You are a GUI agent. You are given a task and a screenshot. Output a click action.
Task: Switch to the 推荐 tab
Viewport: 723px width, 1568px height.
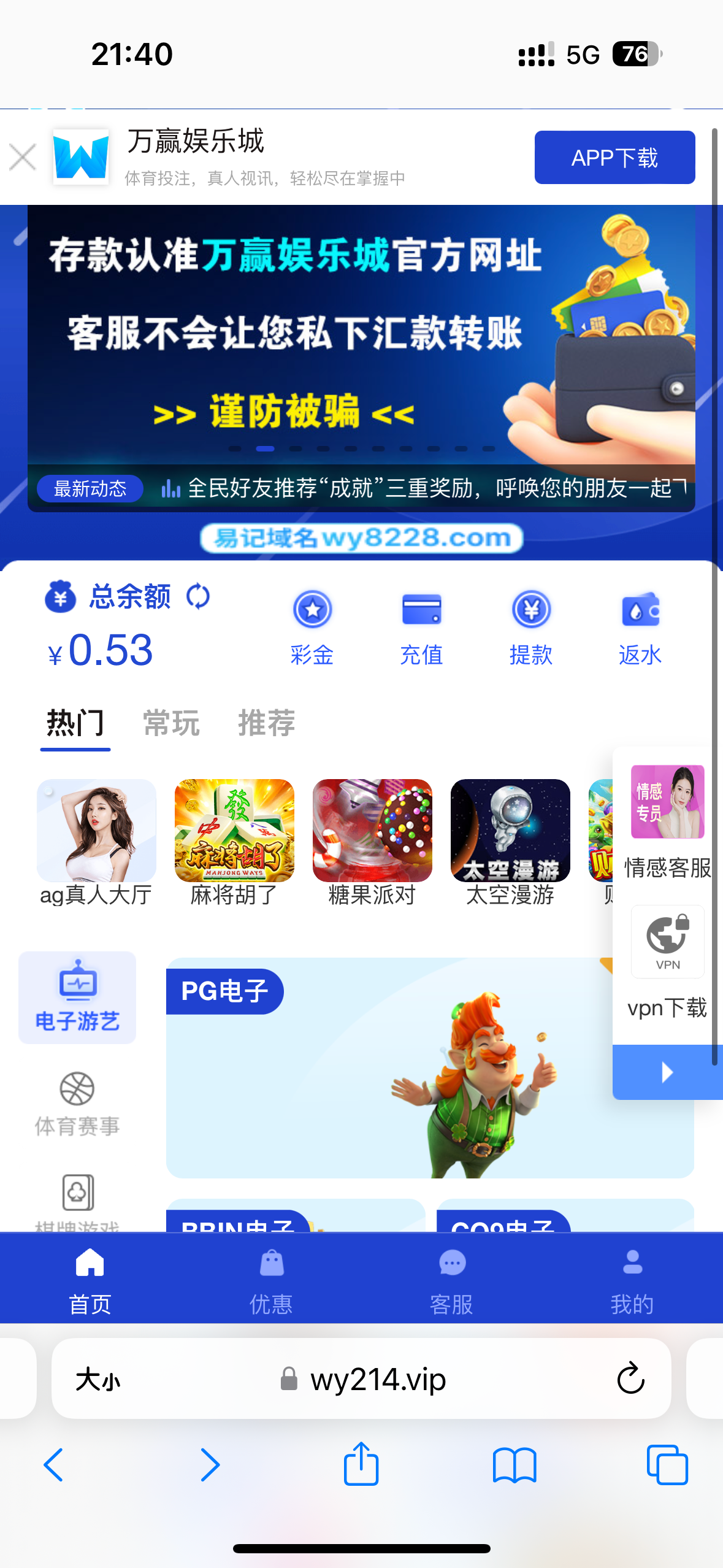pyautogui.click(x=267, y=723)
